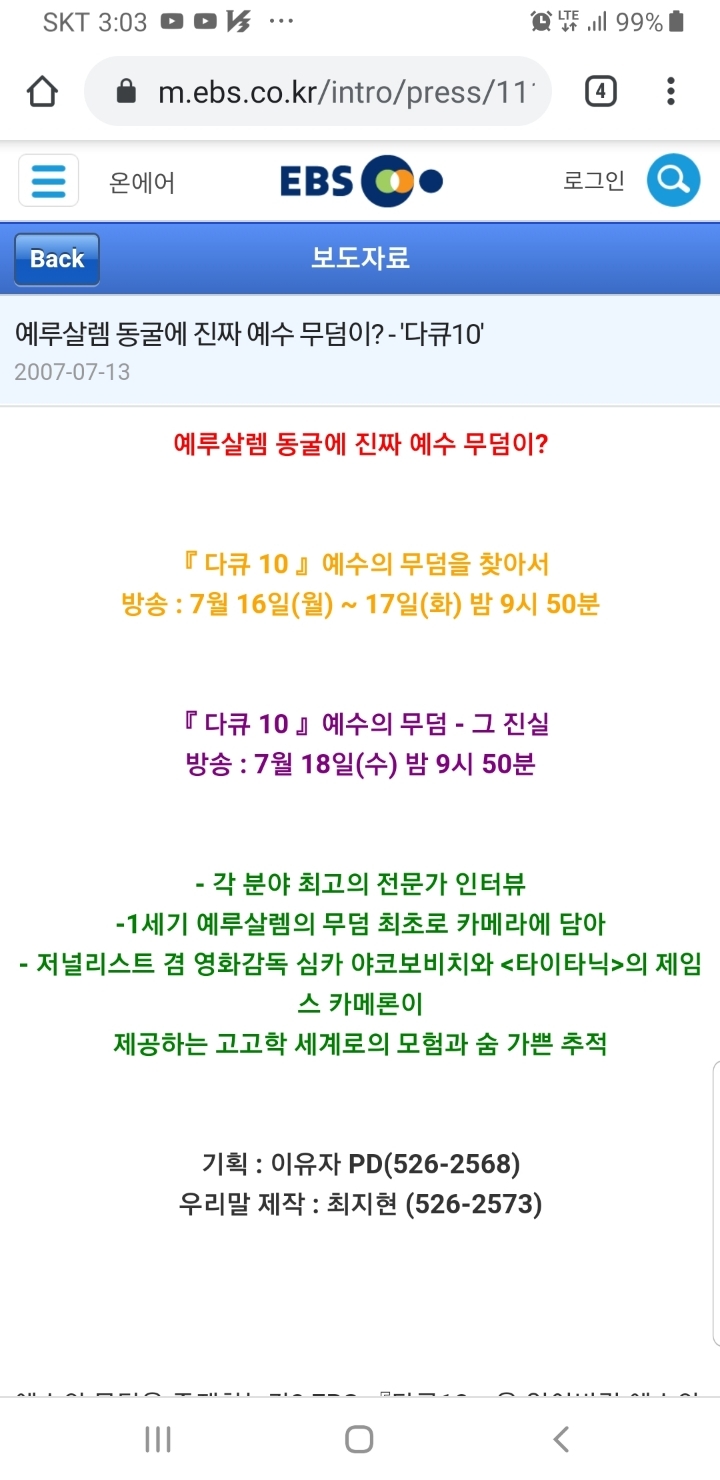Viewport: 720px width, 1480px height.
Task: Open the EBS search magnifier
Action: tap(673, 181)
